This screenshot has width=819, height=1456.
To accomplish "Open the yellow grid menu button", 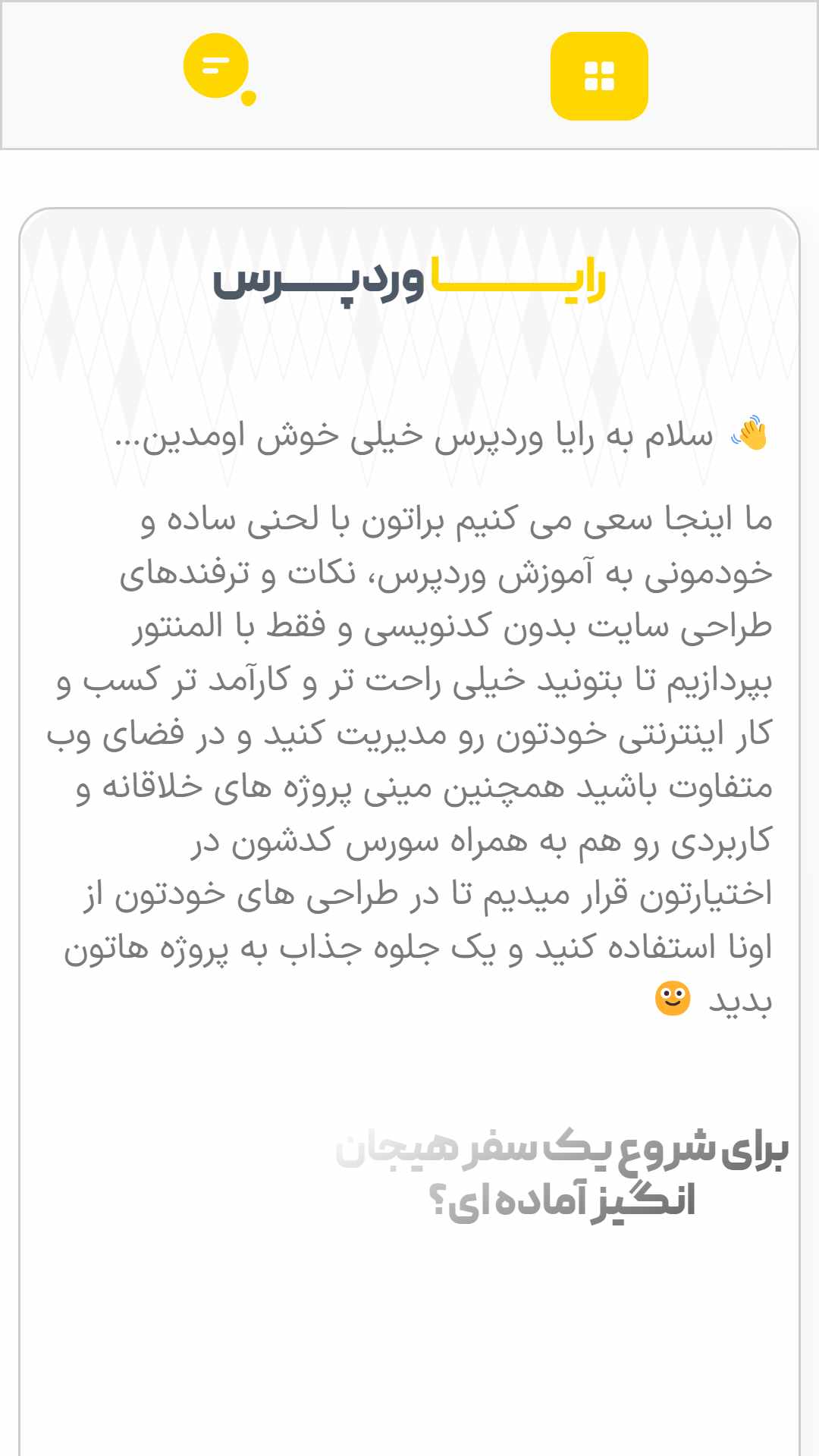I will [599, 76].
